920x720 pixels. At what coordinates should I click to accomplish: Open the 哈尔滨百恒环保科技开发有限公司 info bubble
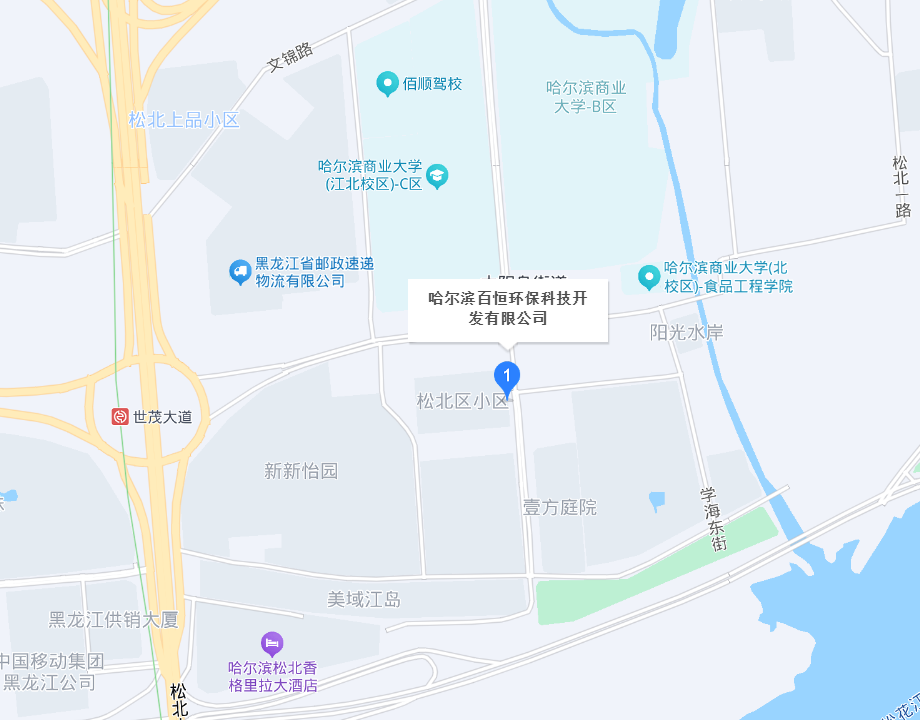tap(508, 309)
